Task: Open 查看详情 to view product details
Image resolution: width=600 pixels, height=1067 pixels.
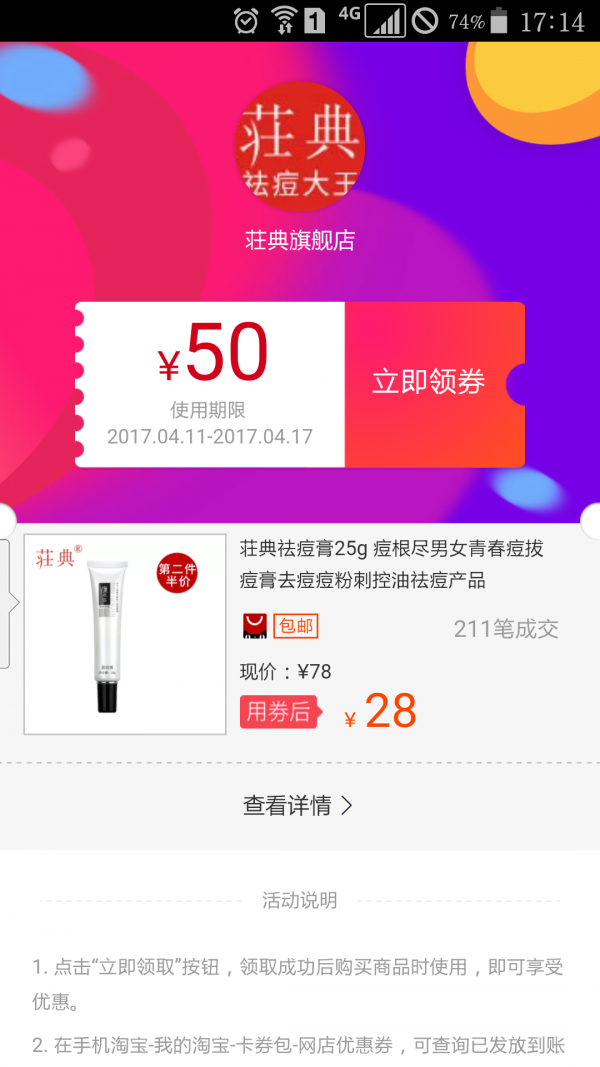Action: pos(298,806)
